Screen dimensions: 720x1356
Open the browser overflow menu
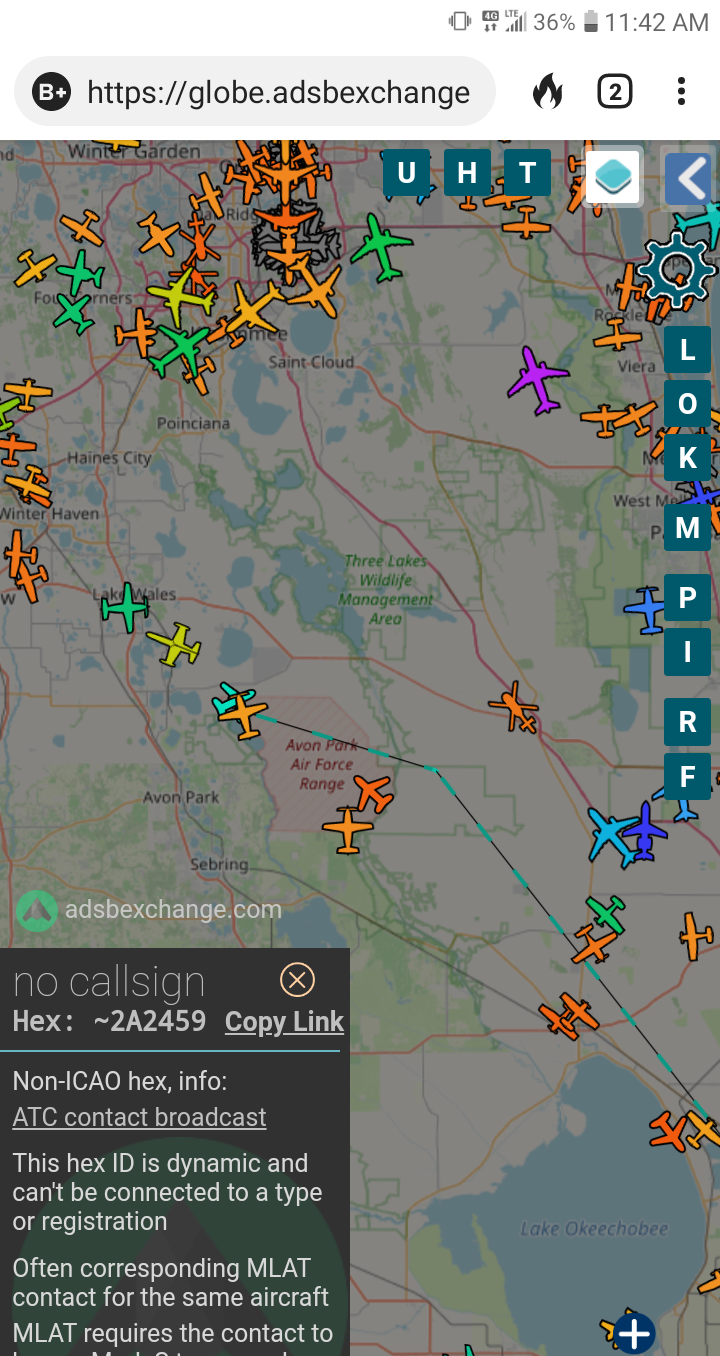click(x=681, y=92)
